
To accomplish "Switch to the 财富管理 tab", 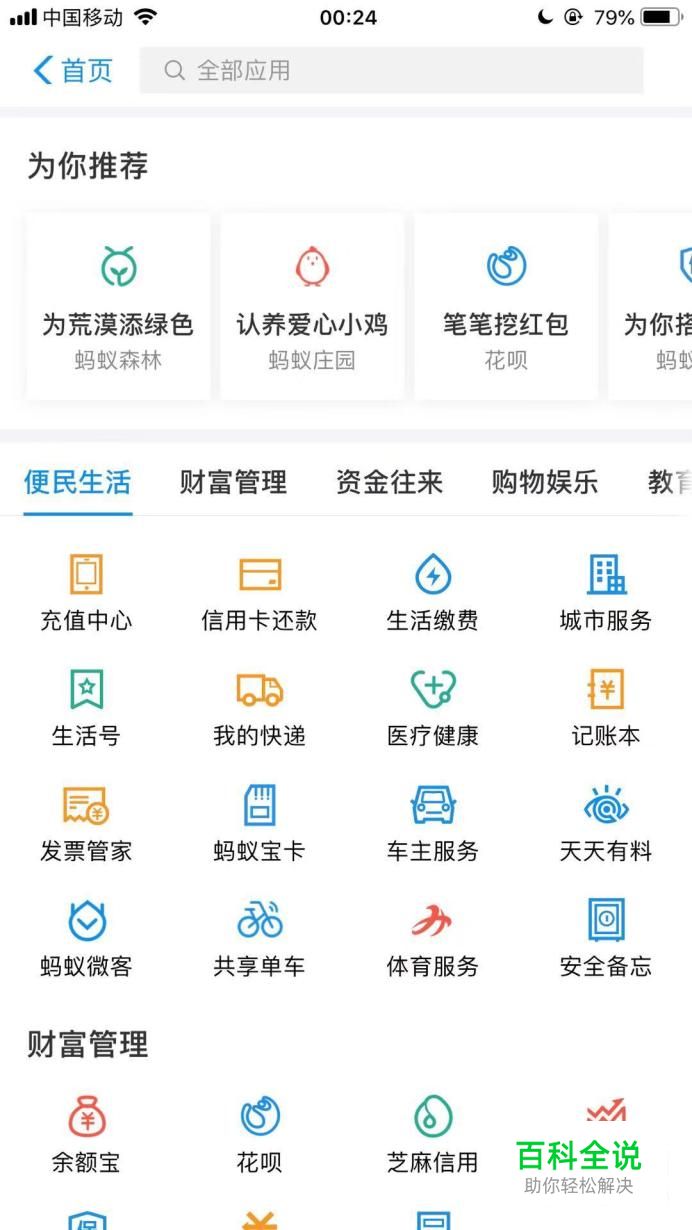I will (233, 482).
